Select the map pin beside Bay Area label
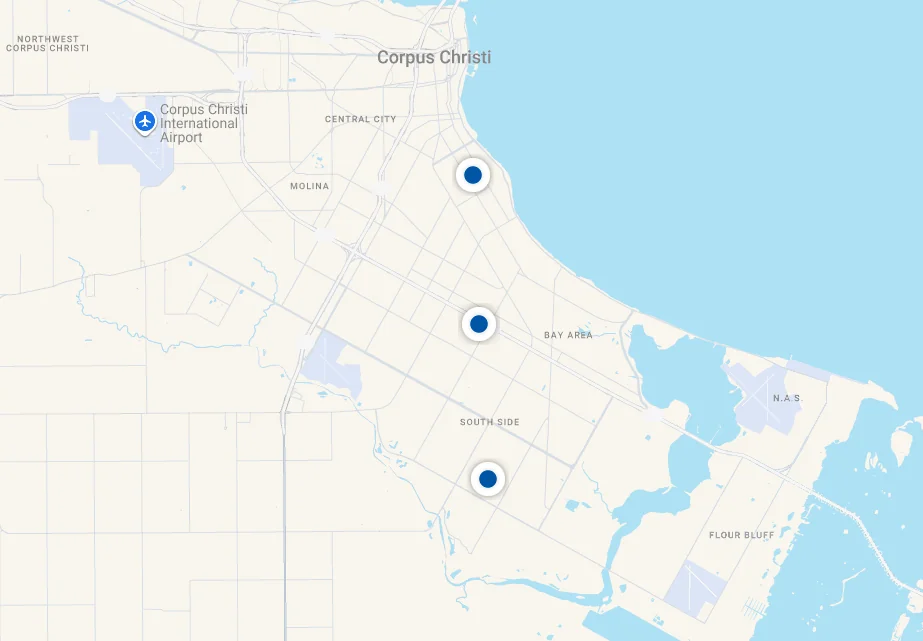The image size is (923, 641). pos(479,324)
